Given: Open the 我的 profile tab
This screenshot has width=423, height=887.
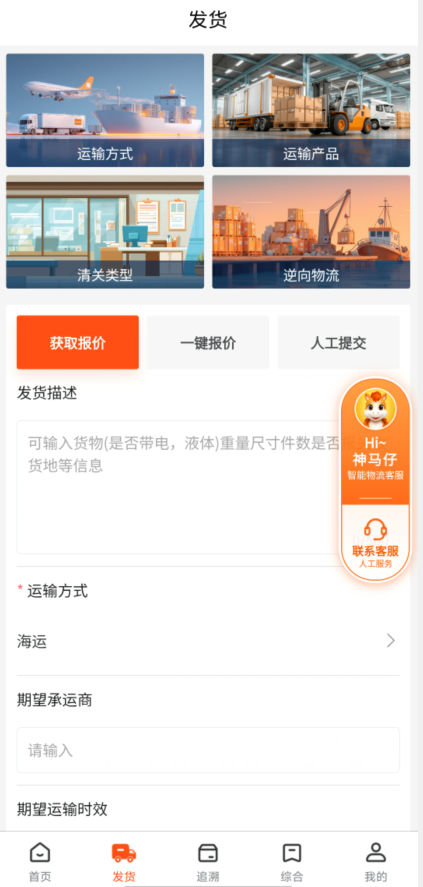Looking at the screenshot, I should pos(375,862).
